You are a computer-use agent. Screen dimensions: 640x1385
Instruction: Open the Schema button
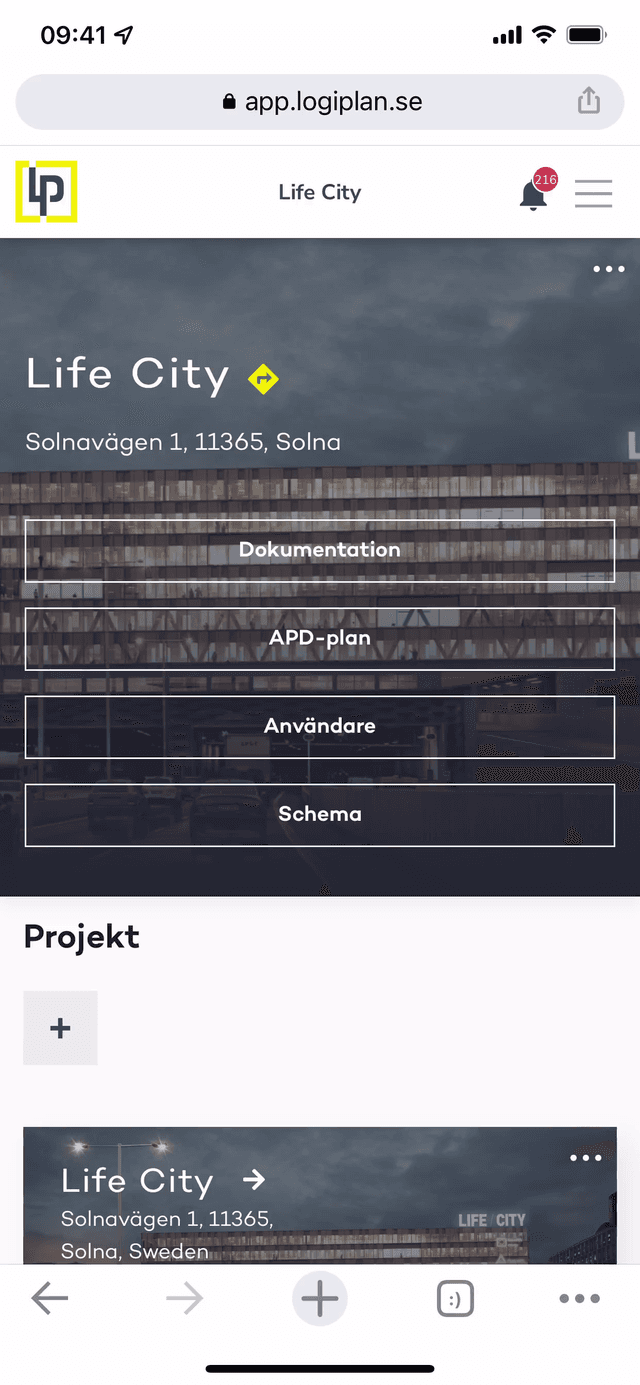click(320, 814)
